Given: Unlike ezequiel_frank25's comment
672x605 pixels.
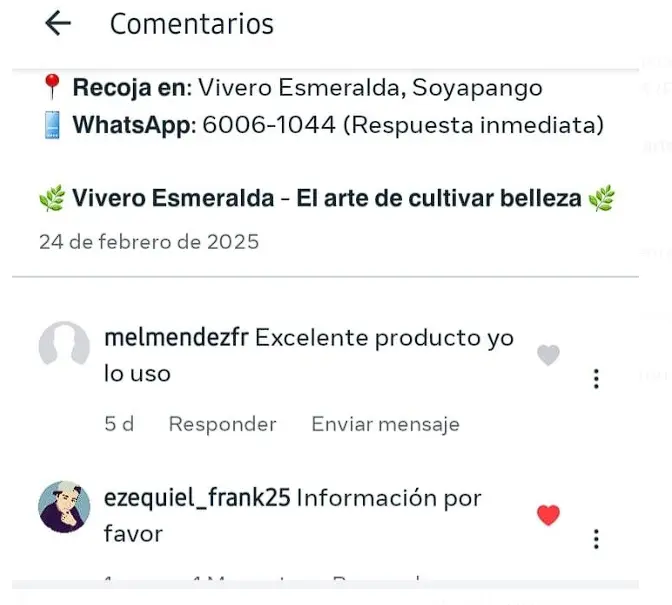Looking at the screenshot, I should (548, 515).
